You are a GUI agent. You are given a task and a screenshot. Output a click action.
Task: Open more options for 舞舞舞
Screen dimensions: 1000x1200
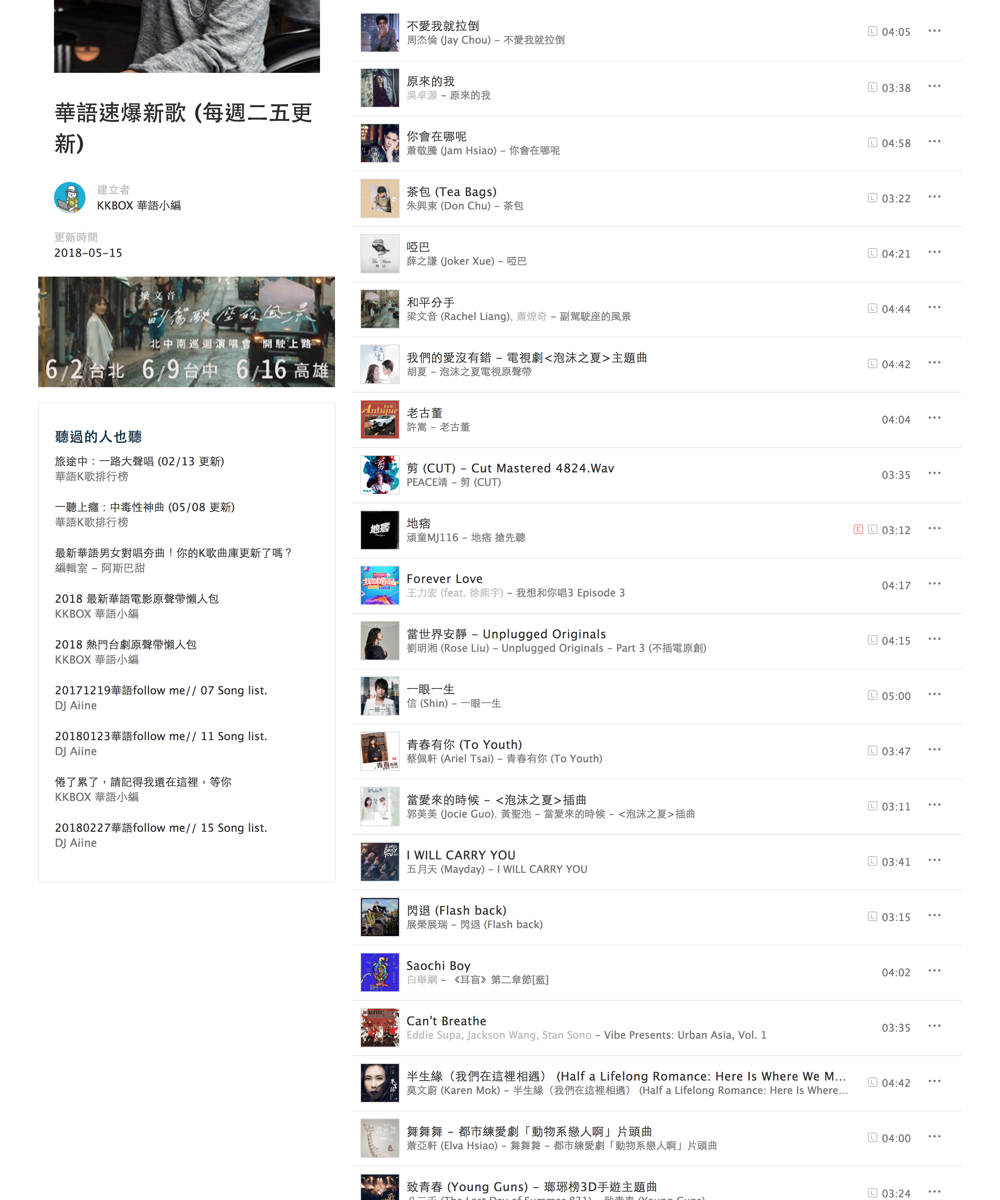coord(934,1137)
